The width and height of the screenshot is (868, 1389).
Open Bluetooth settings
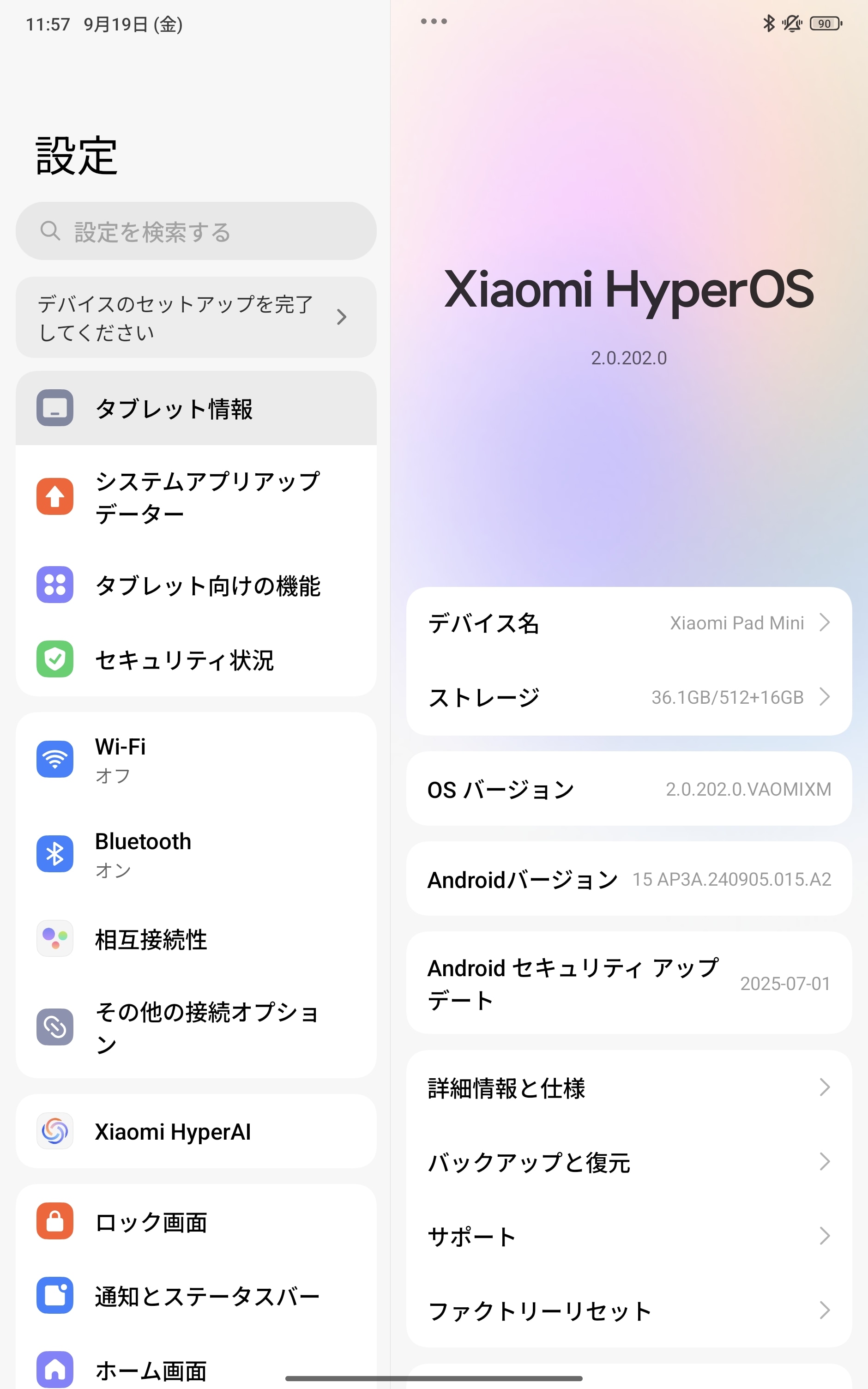195,854
